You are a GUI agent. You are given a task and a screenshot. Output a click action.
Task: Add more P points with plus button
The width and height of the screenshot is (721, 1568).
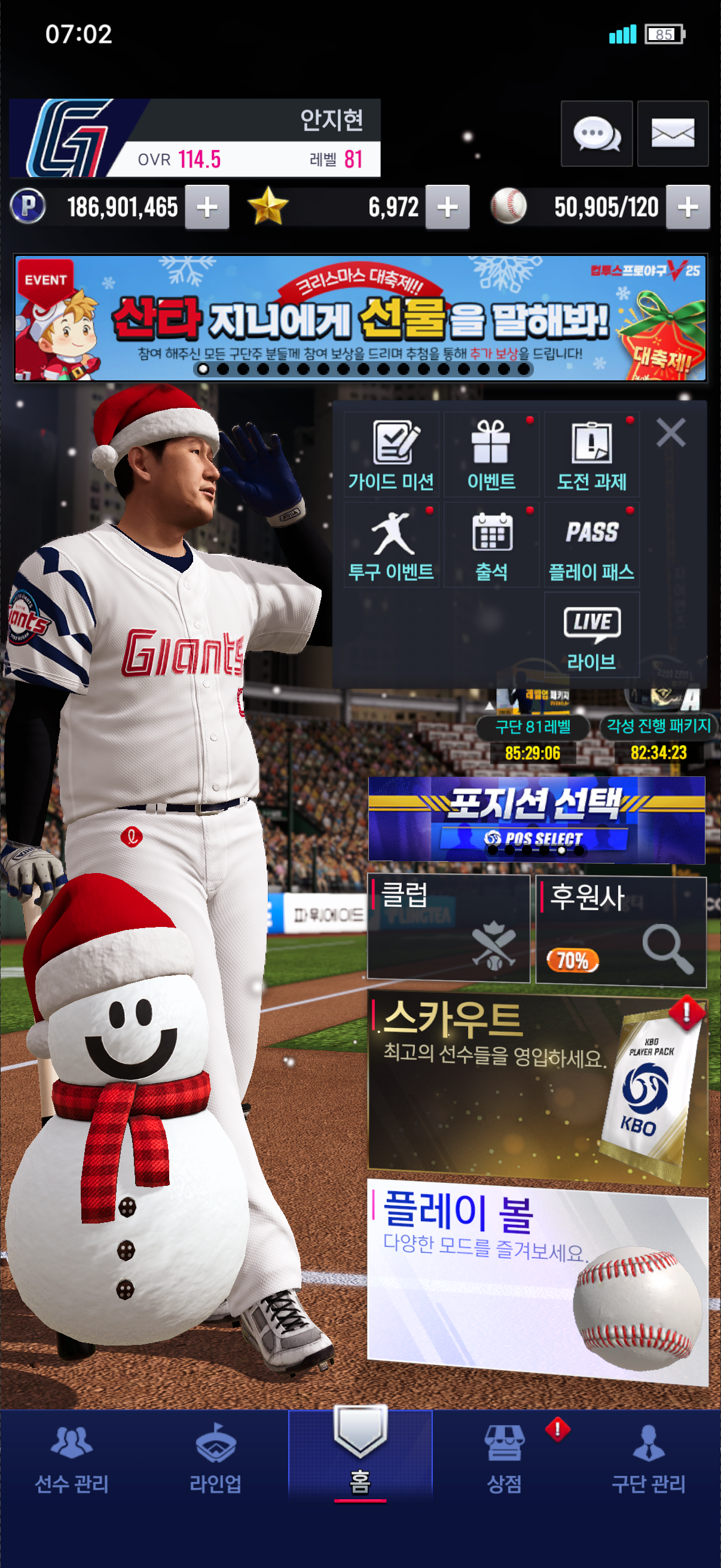pyautogui.click(x=207, y=208)
